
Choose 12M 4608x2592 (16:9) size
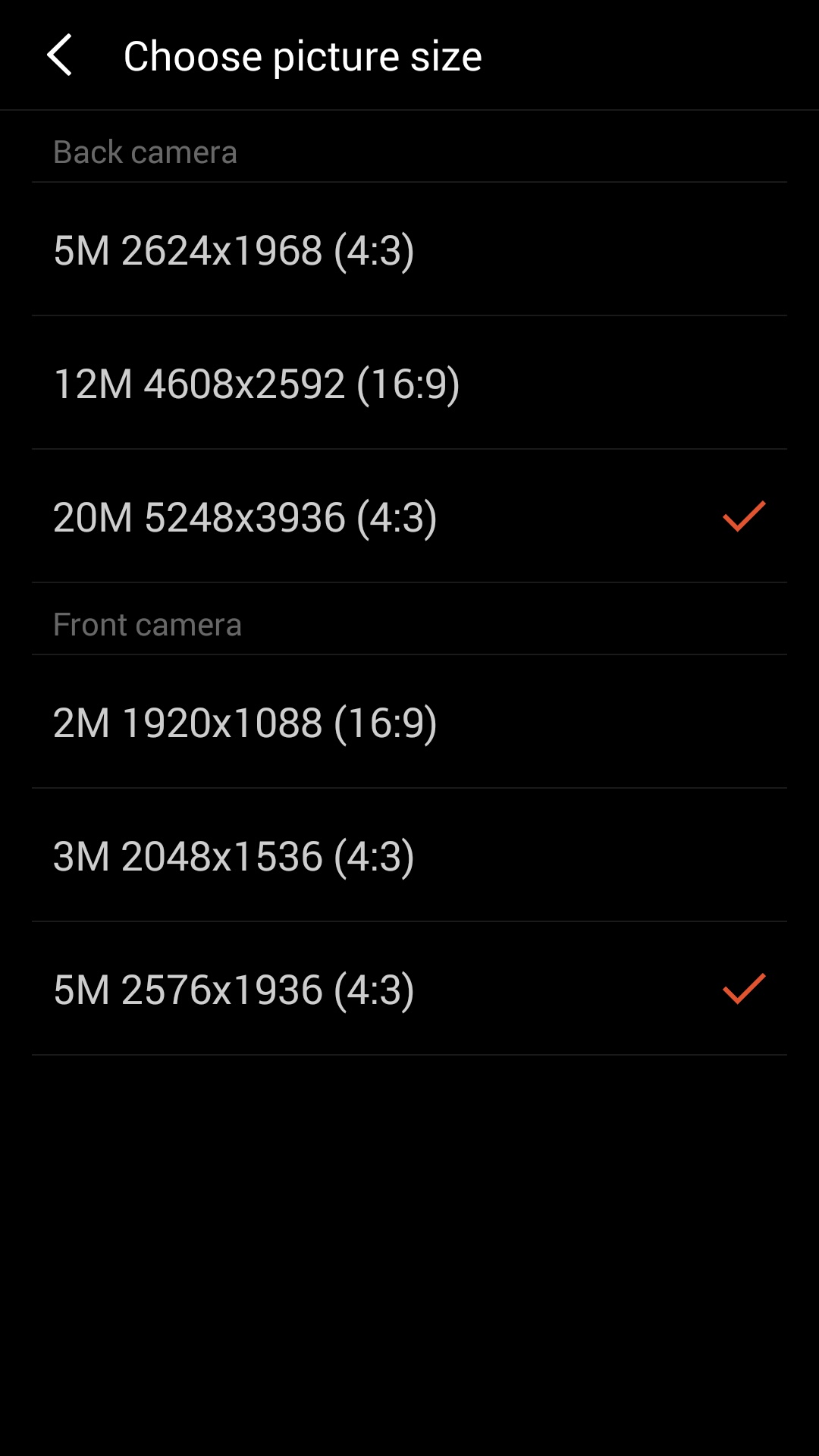point(409,384)
